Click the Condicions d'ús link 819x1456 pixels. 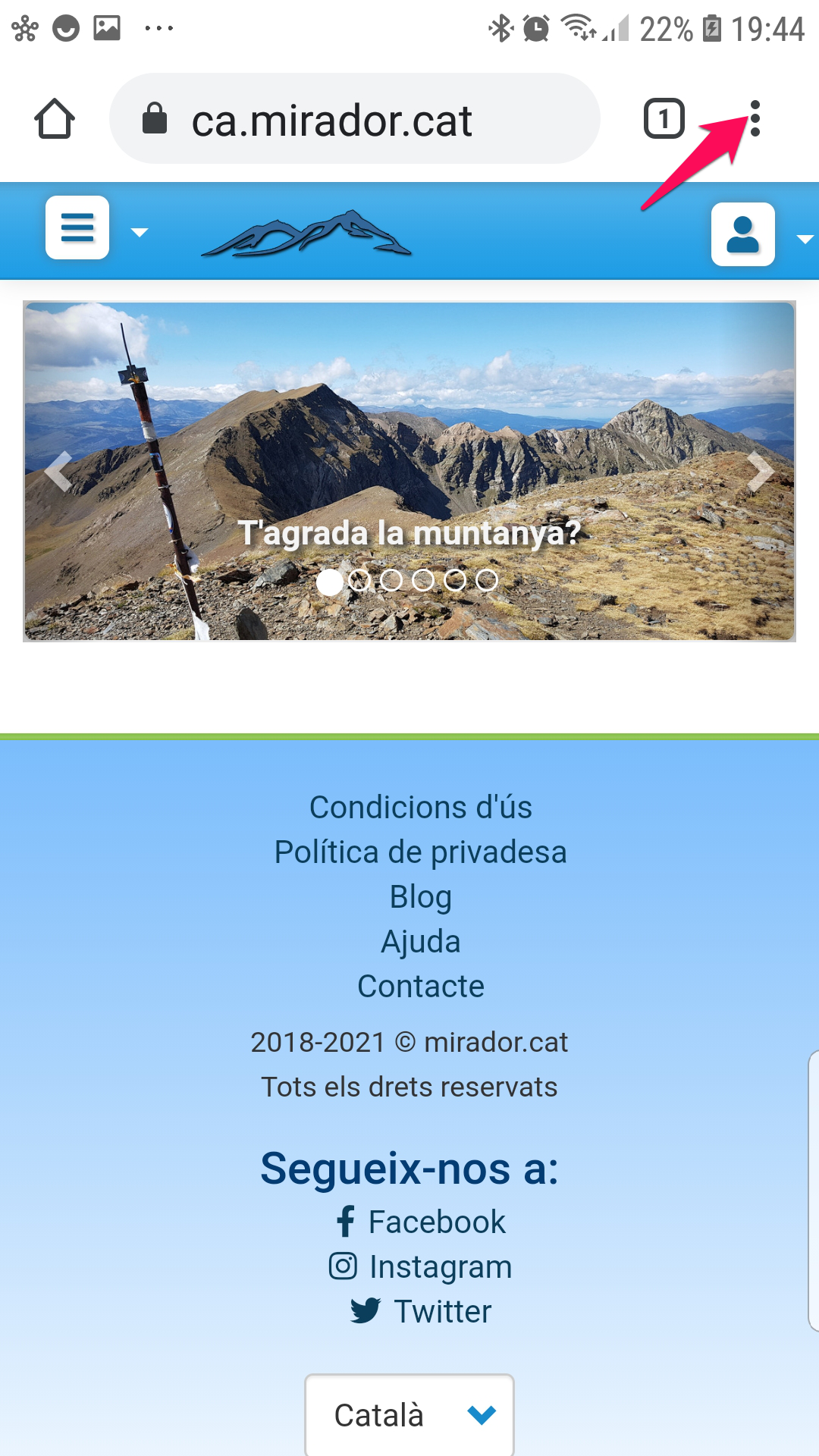tap(422, 807)
